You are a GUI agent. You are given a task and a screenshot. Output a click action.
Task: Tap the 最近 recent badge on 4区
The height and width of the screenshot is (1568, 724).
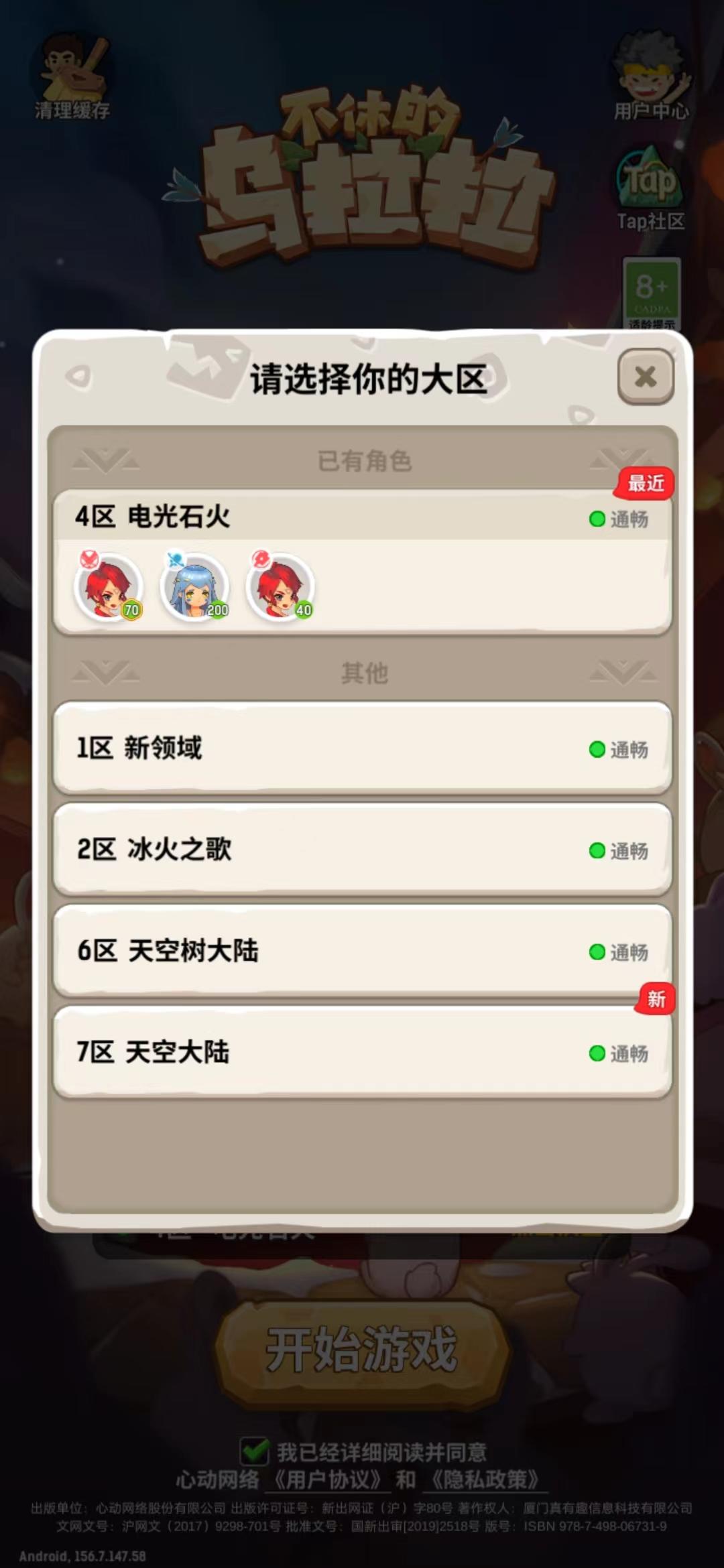pyautogui.click(x=646, y=484)
